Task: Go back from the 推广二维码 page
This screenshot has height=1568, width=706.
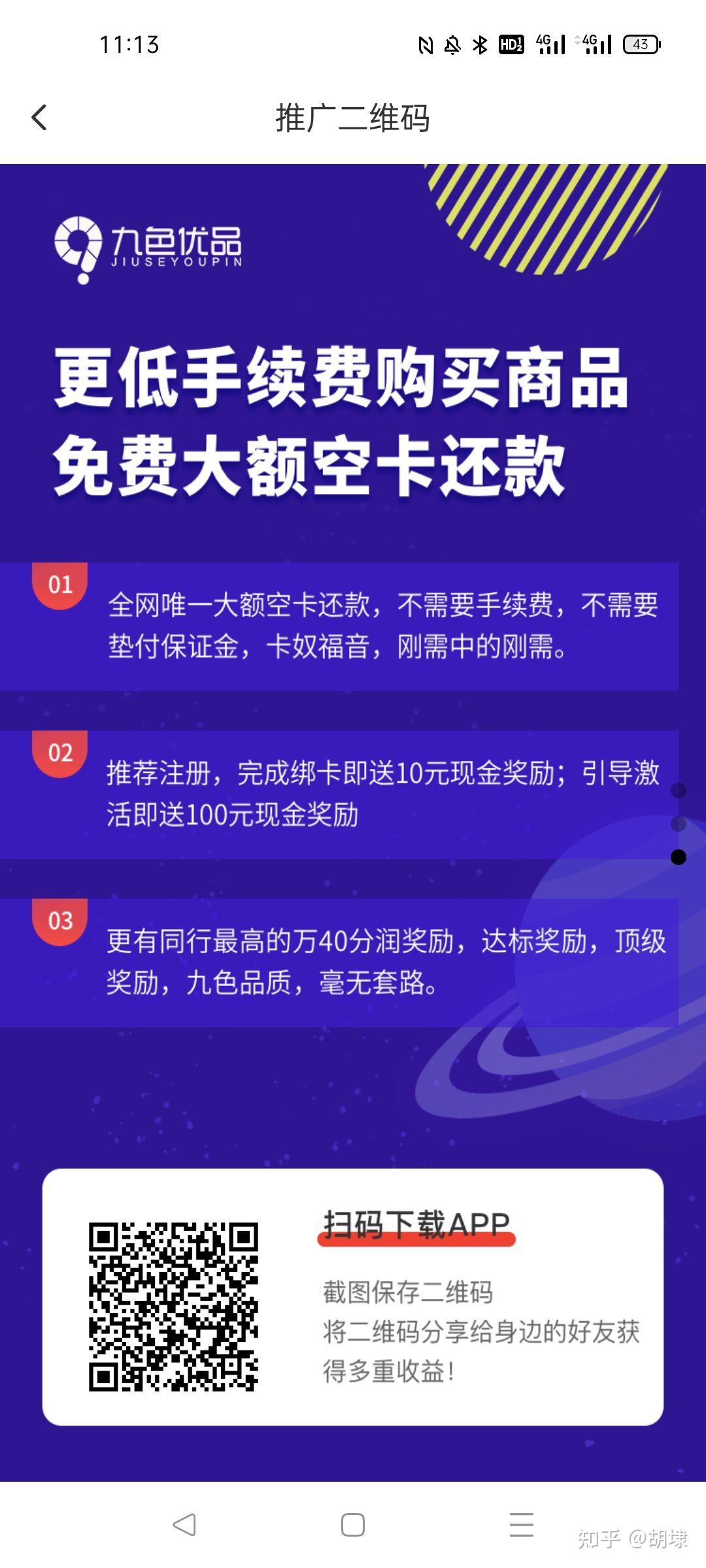Action: pyautogui.click(x=39, y=118)
